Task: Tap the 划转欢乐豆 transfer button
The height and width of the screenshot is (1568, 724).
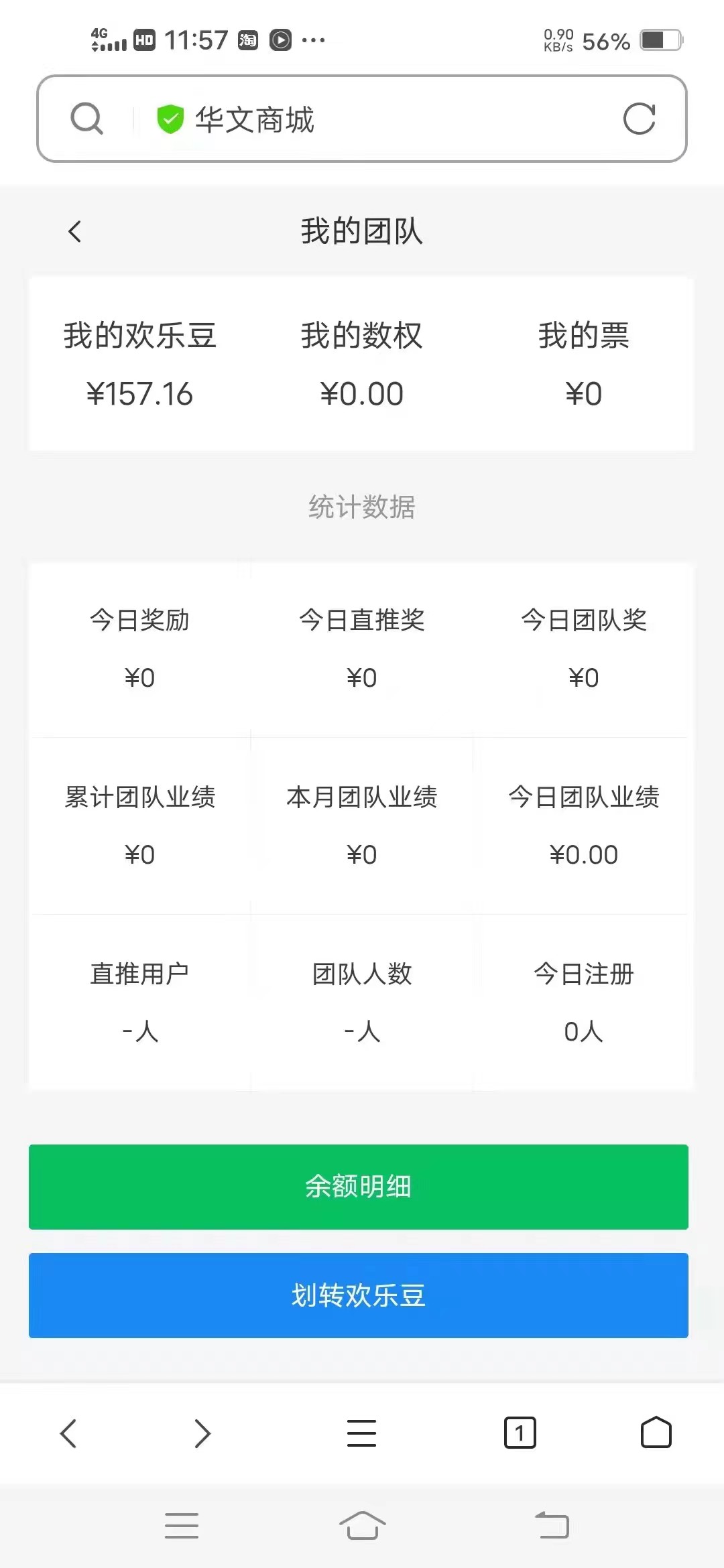Action: [359, 1295]
